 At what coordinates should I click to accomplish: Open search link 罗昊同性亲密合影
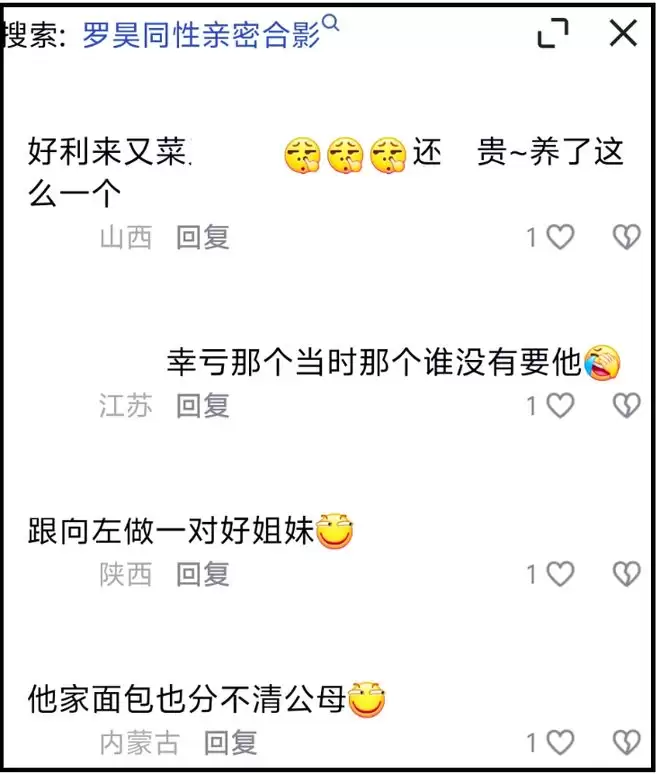pos(200,35)
